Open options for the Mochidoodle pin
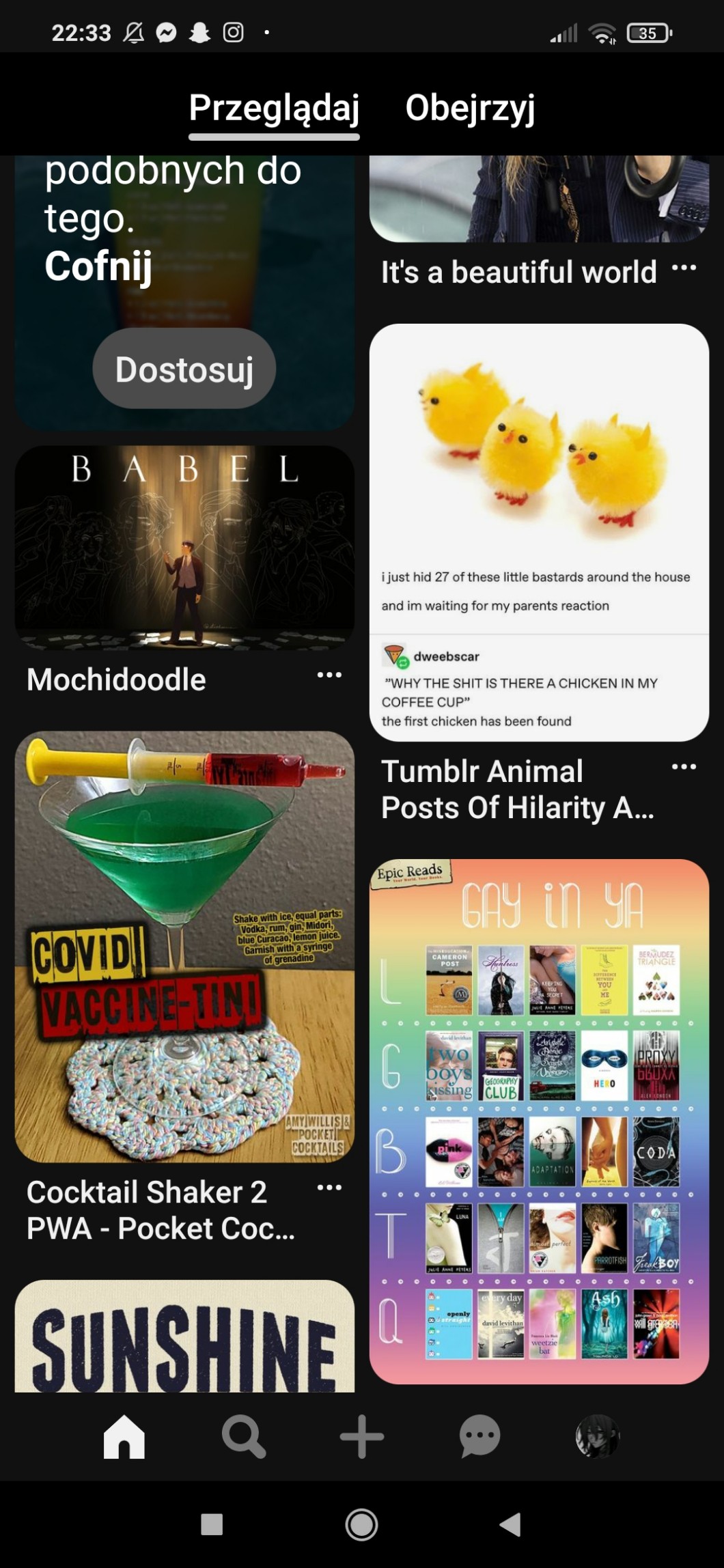This screenshot has width=724, height=1568. click(x=329, y=675)
